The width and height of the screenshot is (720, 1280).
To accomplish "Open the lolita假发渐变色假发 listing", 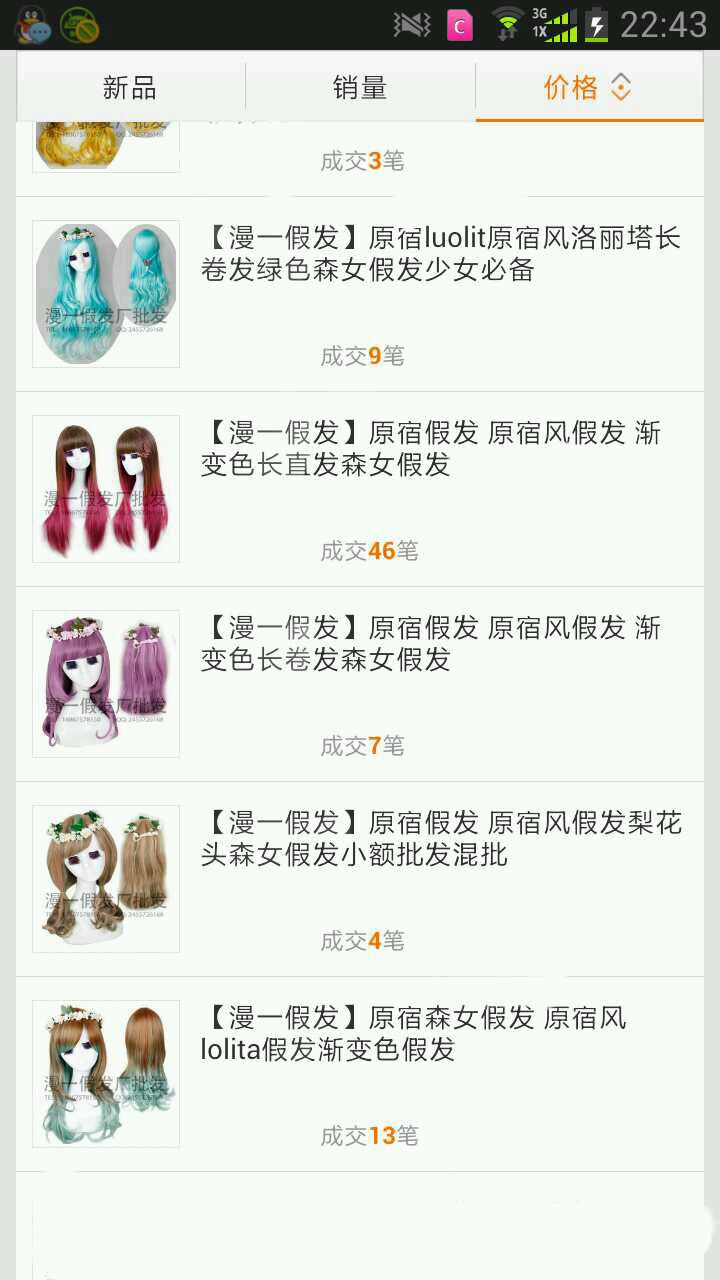I will click(x=360, y=1074).
